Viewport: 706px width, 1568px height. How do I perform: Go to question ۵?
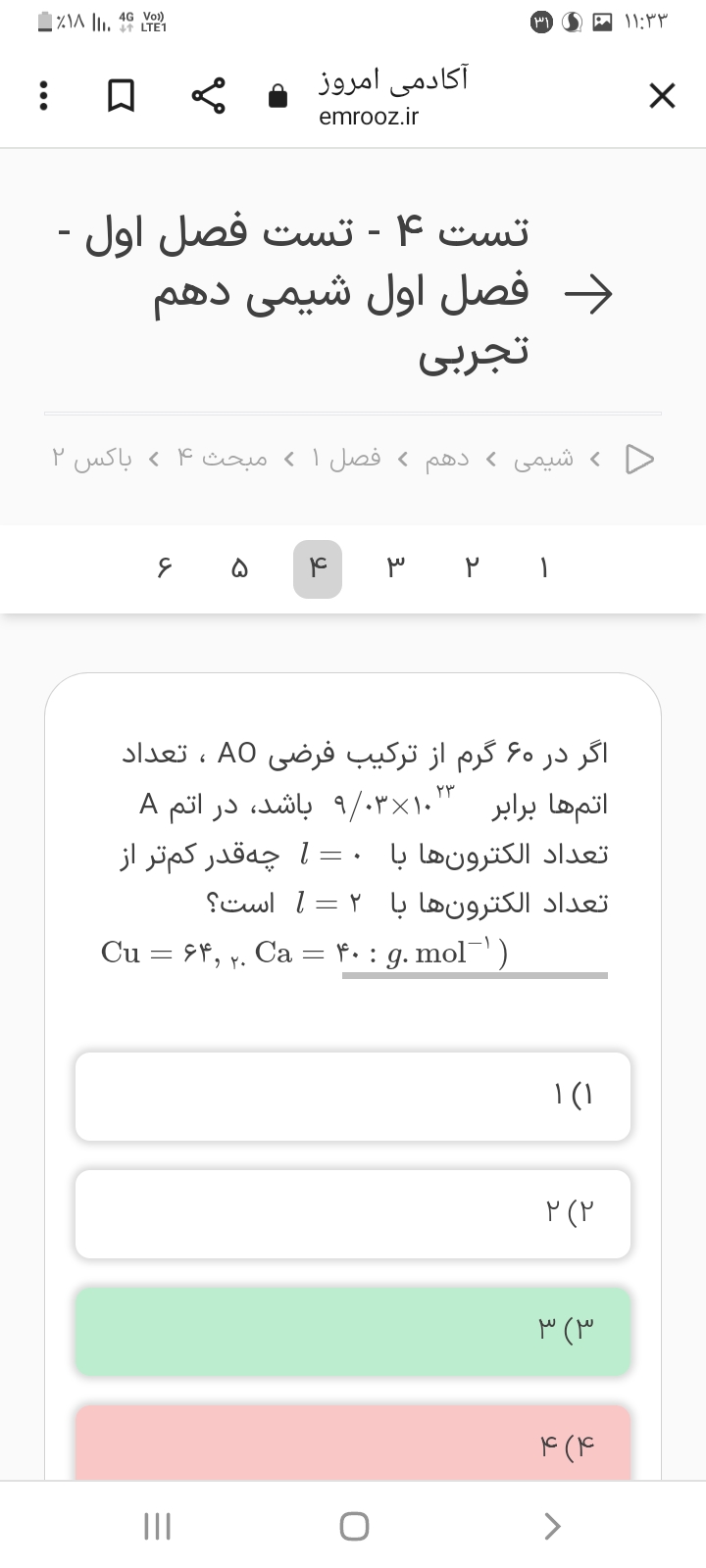tap(239, 568)
